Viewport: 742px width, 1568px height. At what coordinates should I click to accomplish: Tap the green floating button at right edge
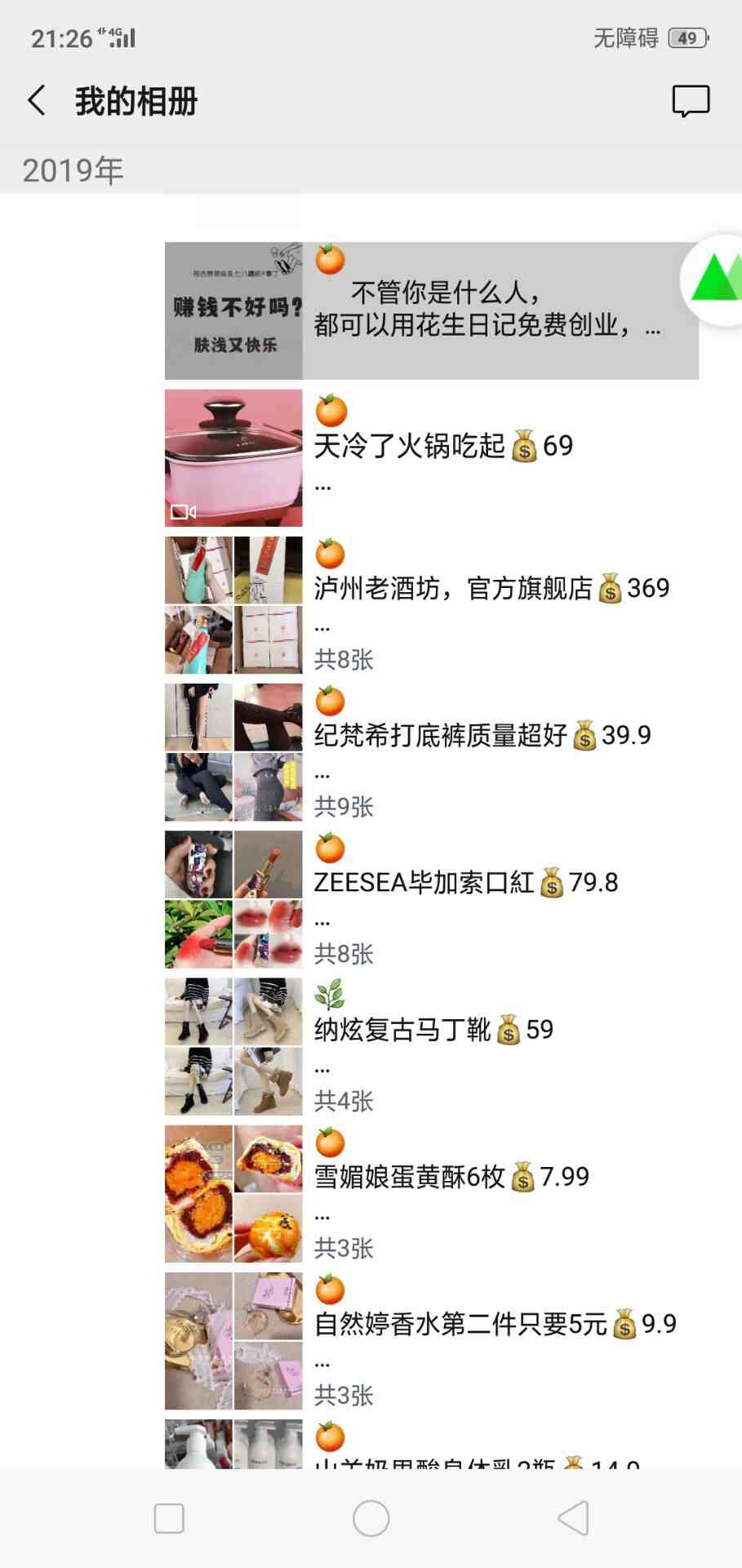pyautogui.click(x=713, y=279)
